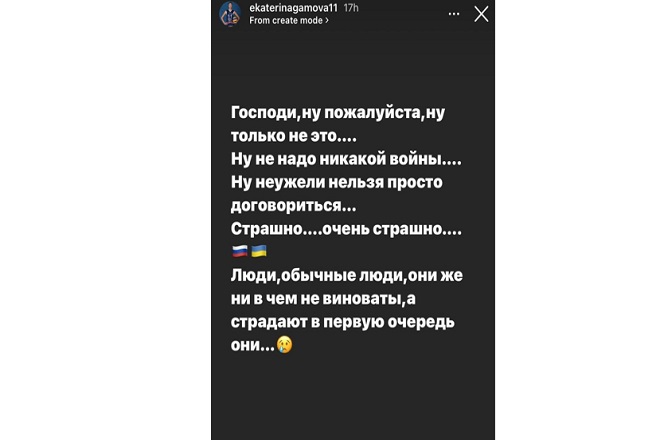
Task: Close the story viewer
Action: (481, 14)
